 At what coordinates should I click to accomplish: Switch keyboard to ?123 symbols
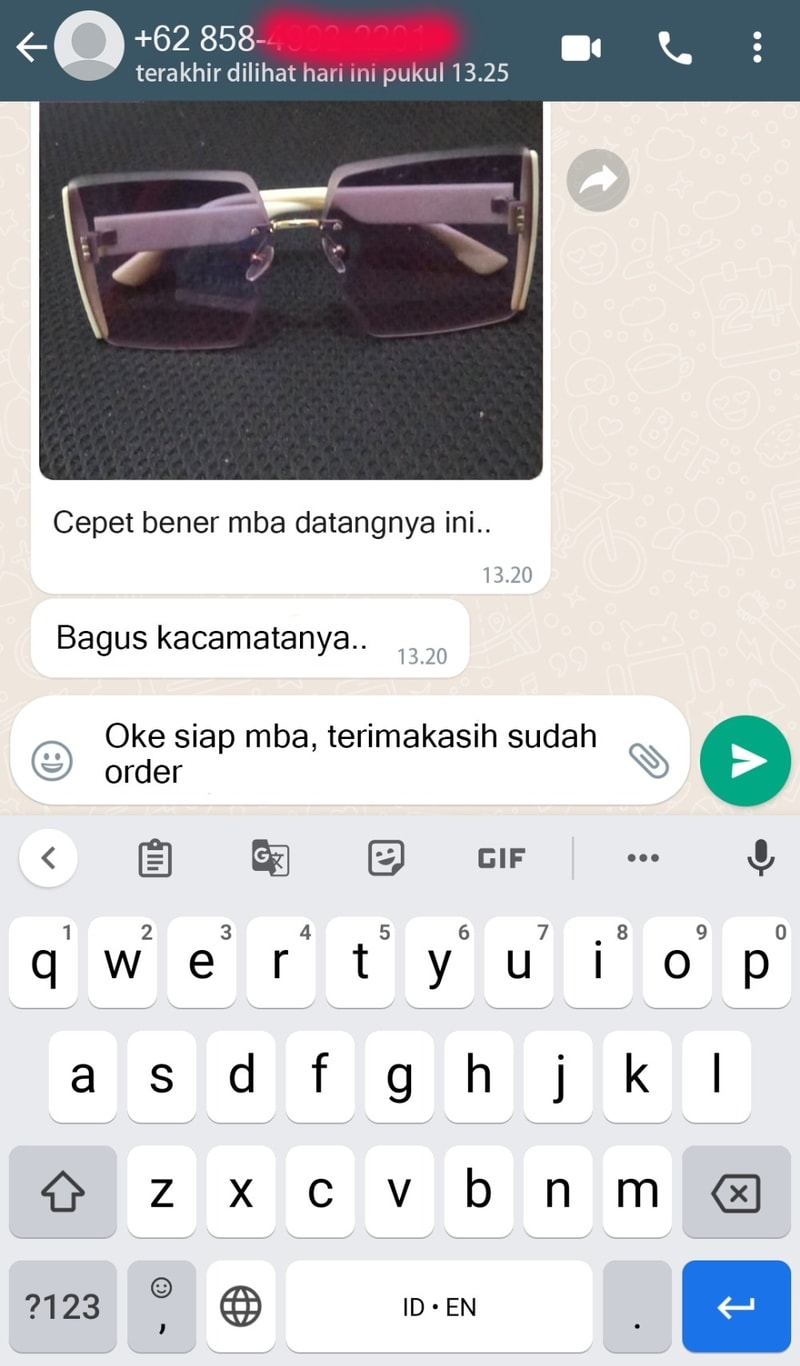(62, 1306)
